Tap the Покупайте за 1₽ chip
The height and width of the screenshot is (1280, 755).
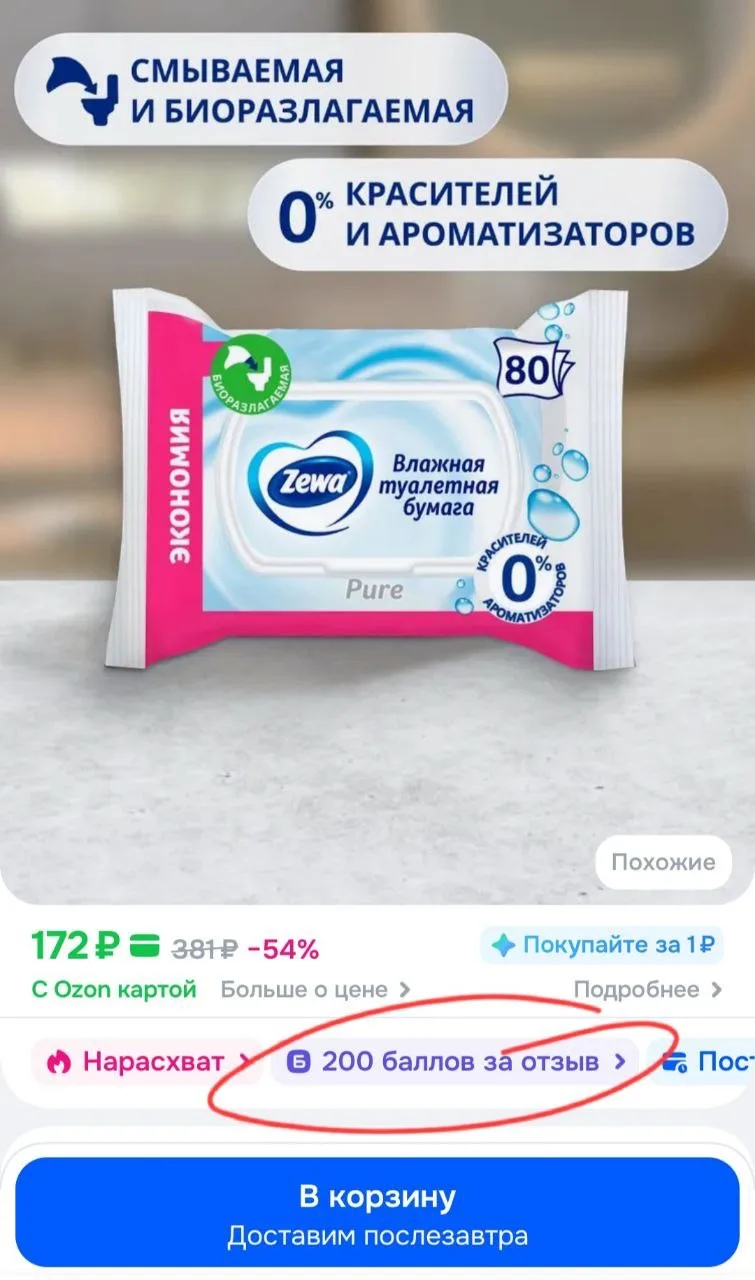click(602, 944)
